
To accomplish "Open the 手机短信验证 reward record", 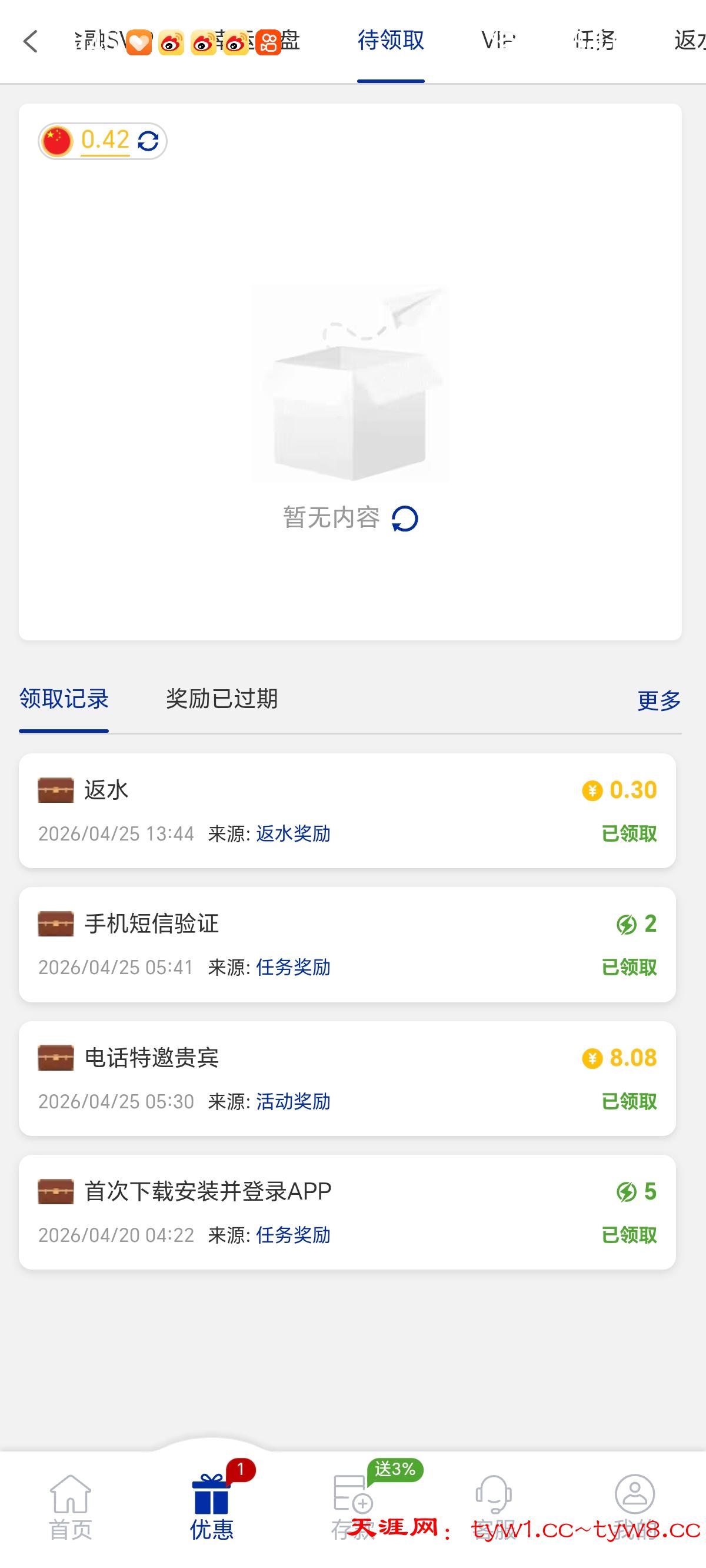I will click(x=347, y=944).
